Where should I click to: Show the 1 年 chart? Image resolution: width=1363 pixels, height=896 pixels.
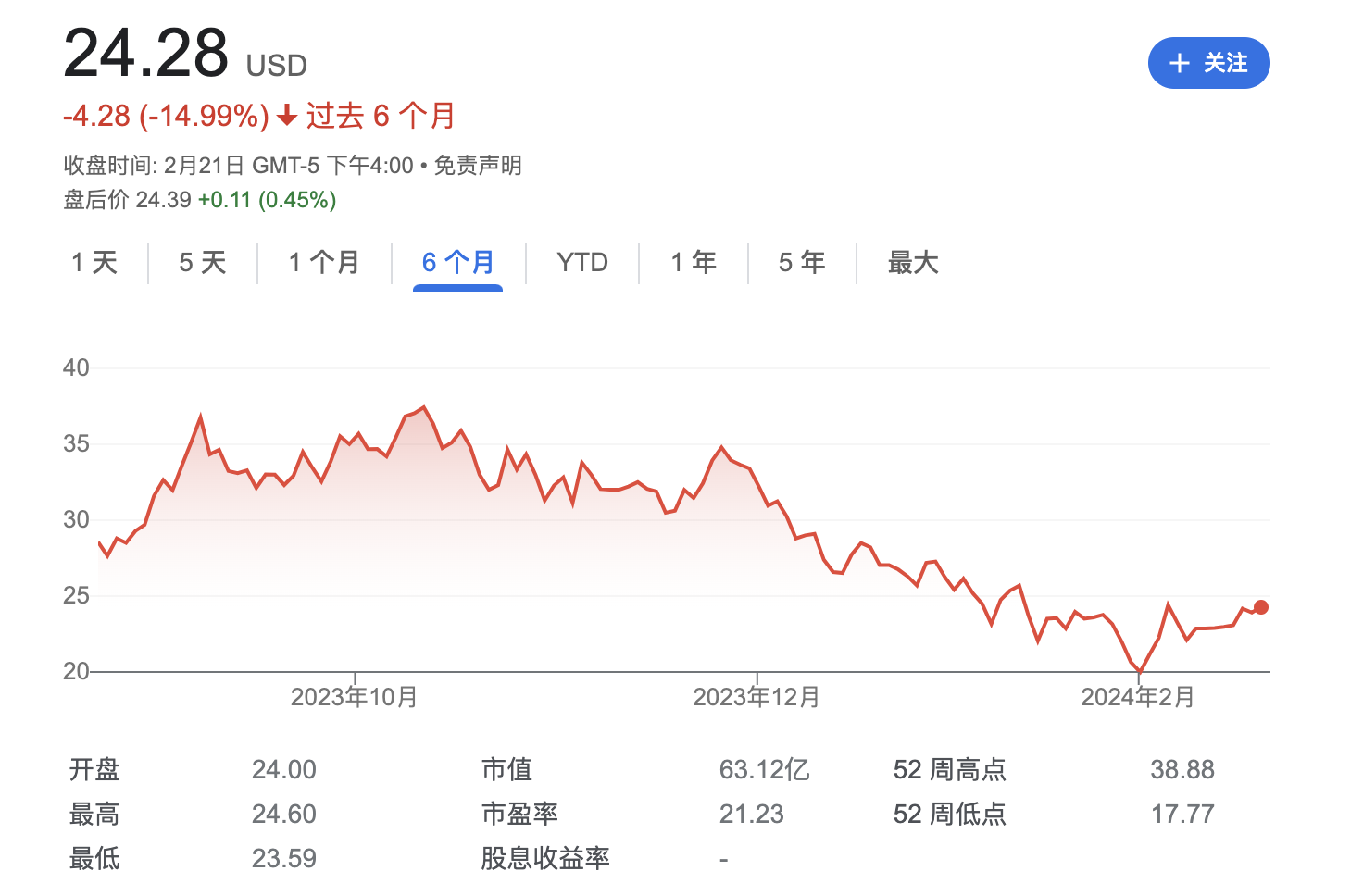[694, 263]
